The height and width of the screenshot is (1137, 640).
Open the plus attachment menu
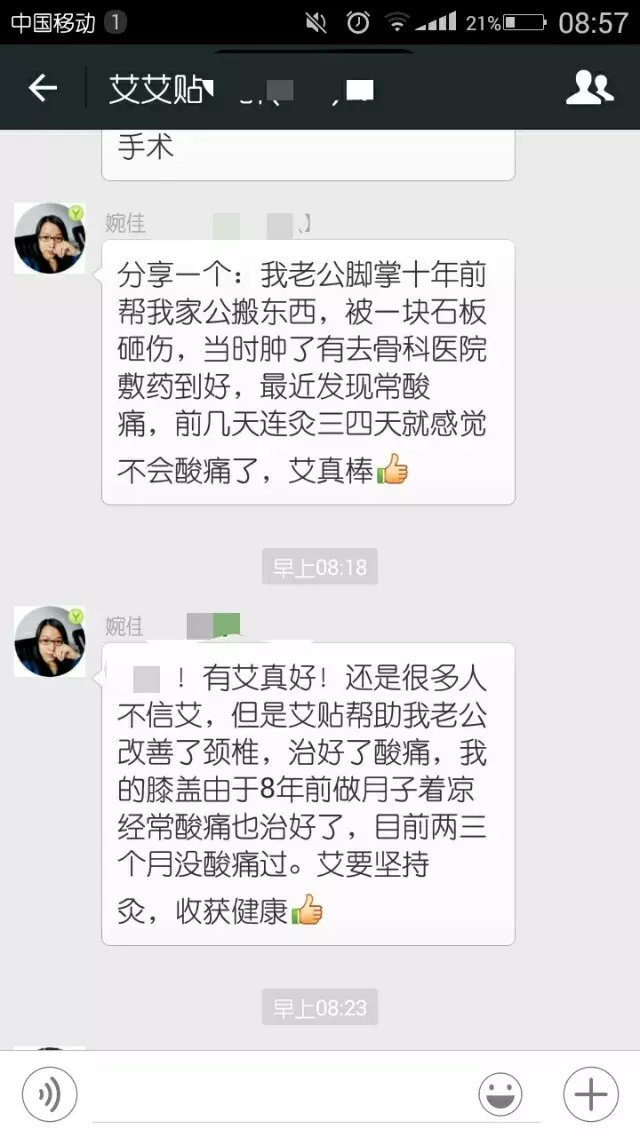pos(590,1095)
